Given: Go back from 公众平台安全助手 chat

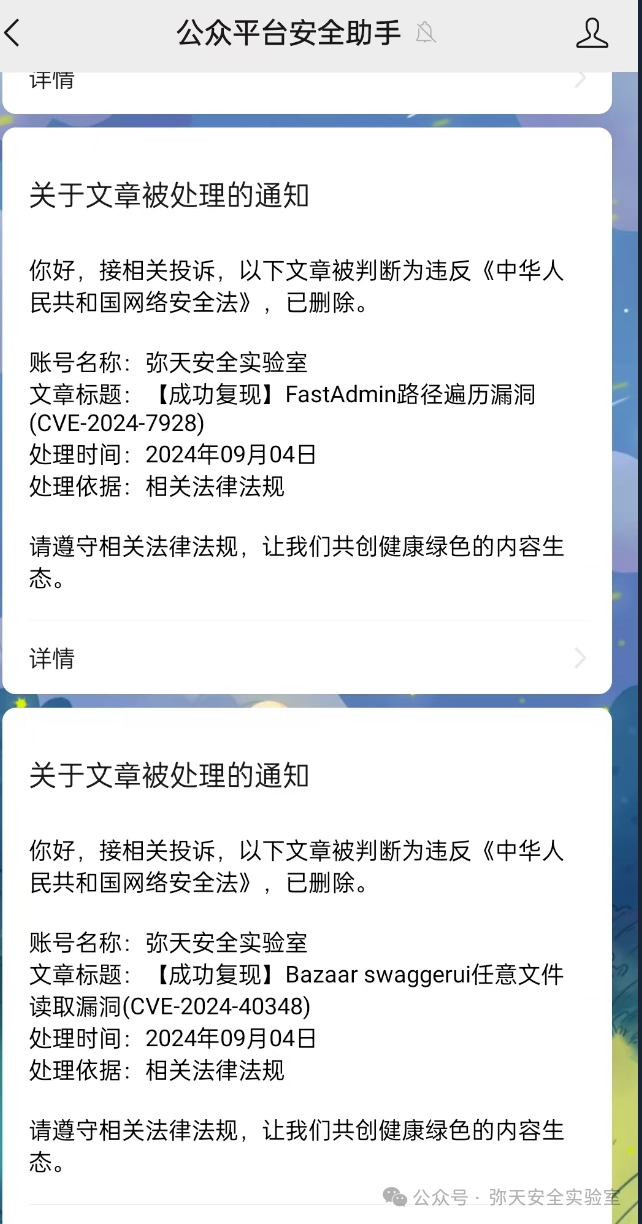Looking at the screenshot, I should coord(13,33).
